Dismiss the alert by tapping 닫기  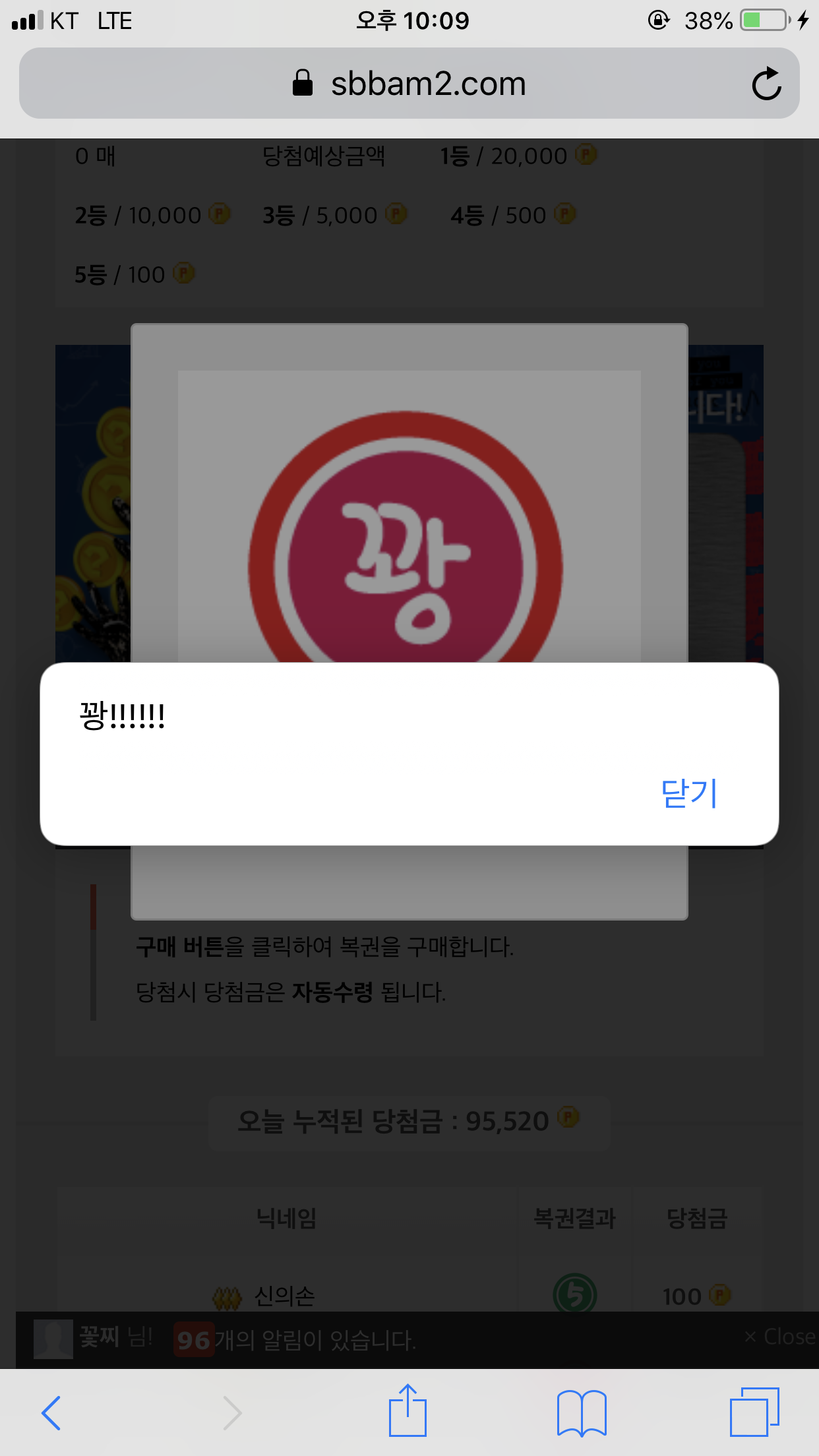click(688, 793)
